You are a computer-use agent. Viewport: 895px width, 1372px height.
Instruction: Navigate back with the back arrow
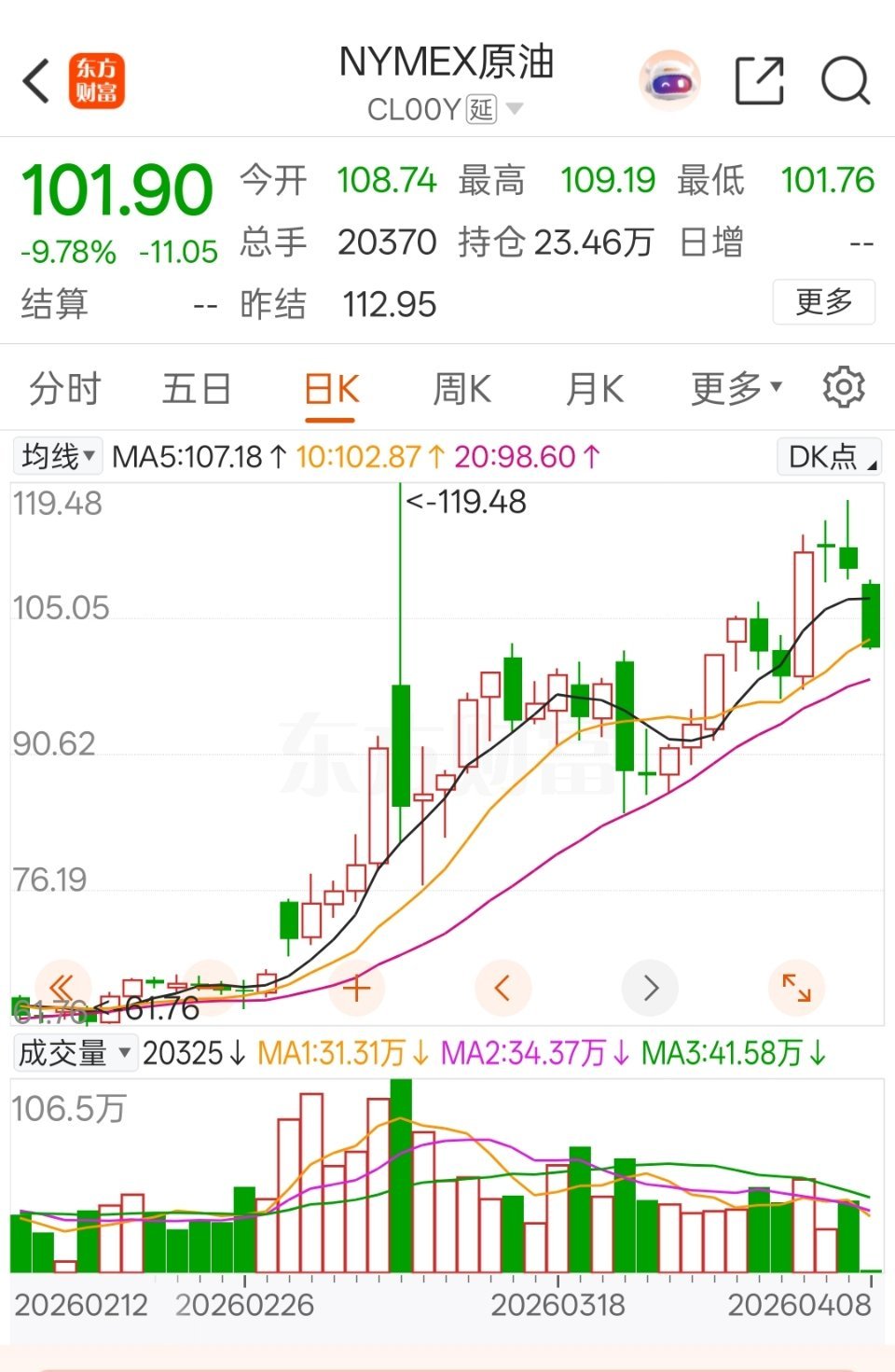36,81
